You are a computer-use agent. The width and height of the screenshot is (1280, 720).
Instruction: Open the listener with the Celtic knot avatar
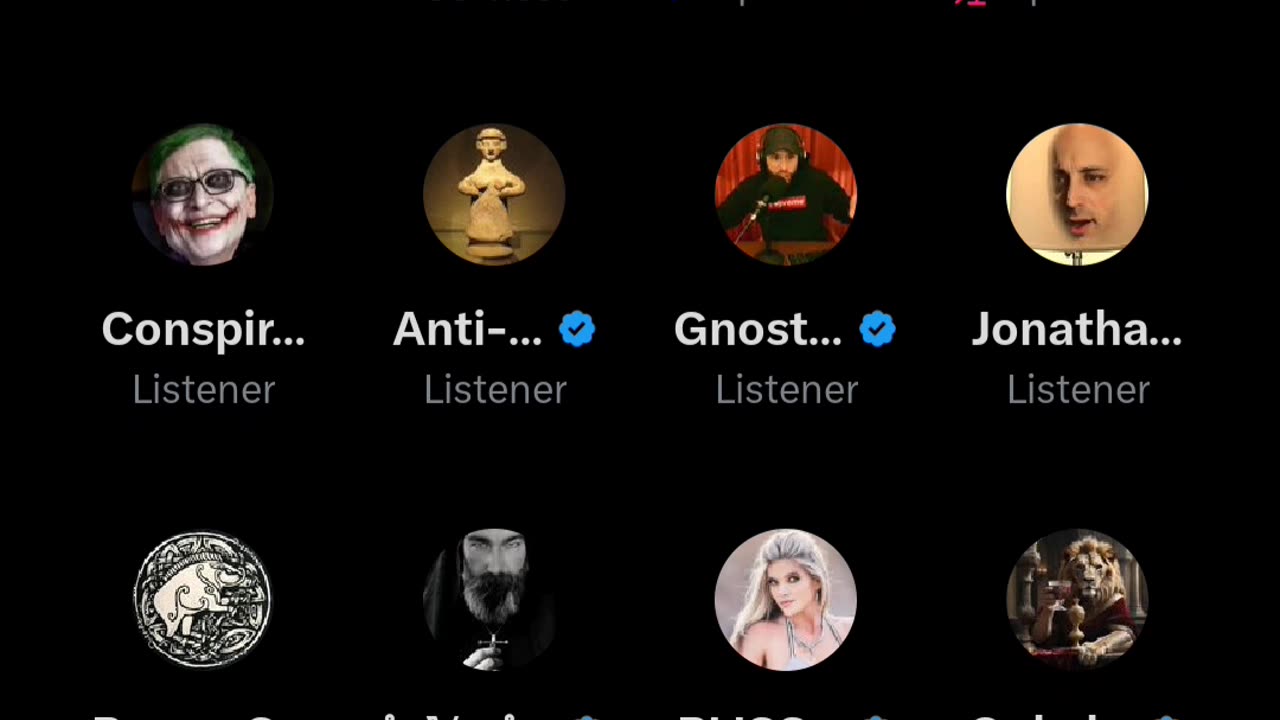pyautogui.click(x=203, y=599)
